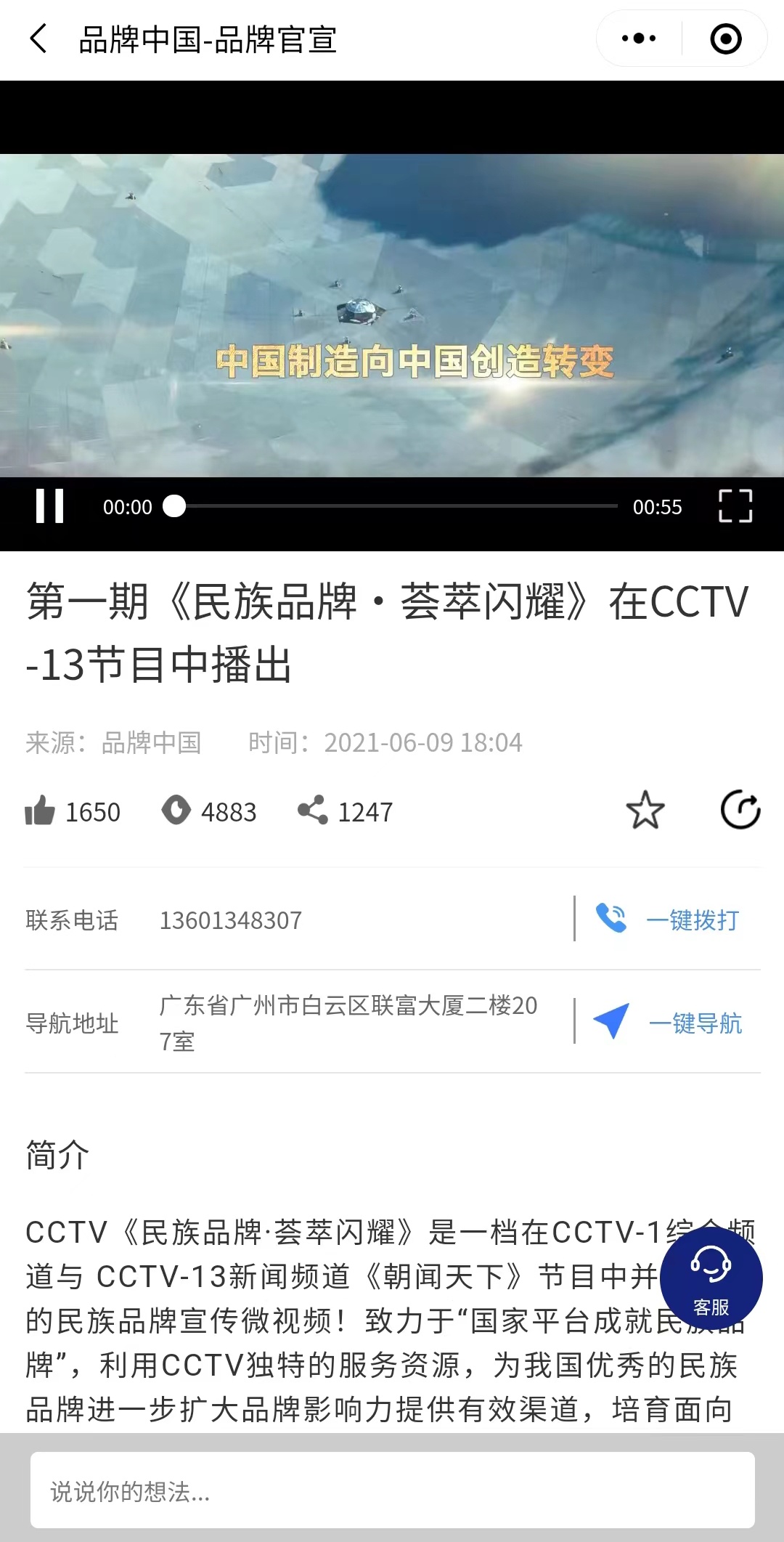
Task: Share the article via the share icon
Action: pos(313,811)
